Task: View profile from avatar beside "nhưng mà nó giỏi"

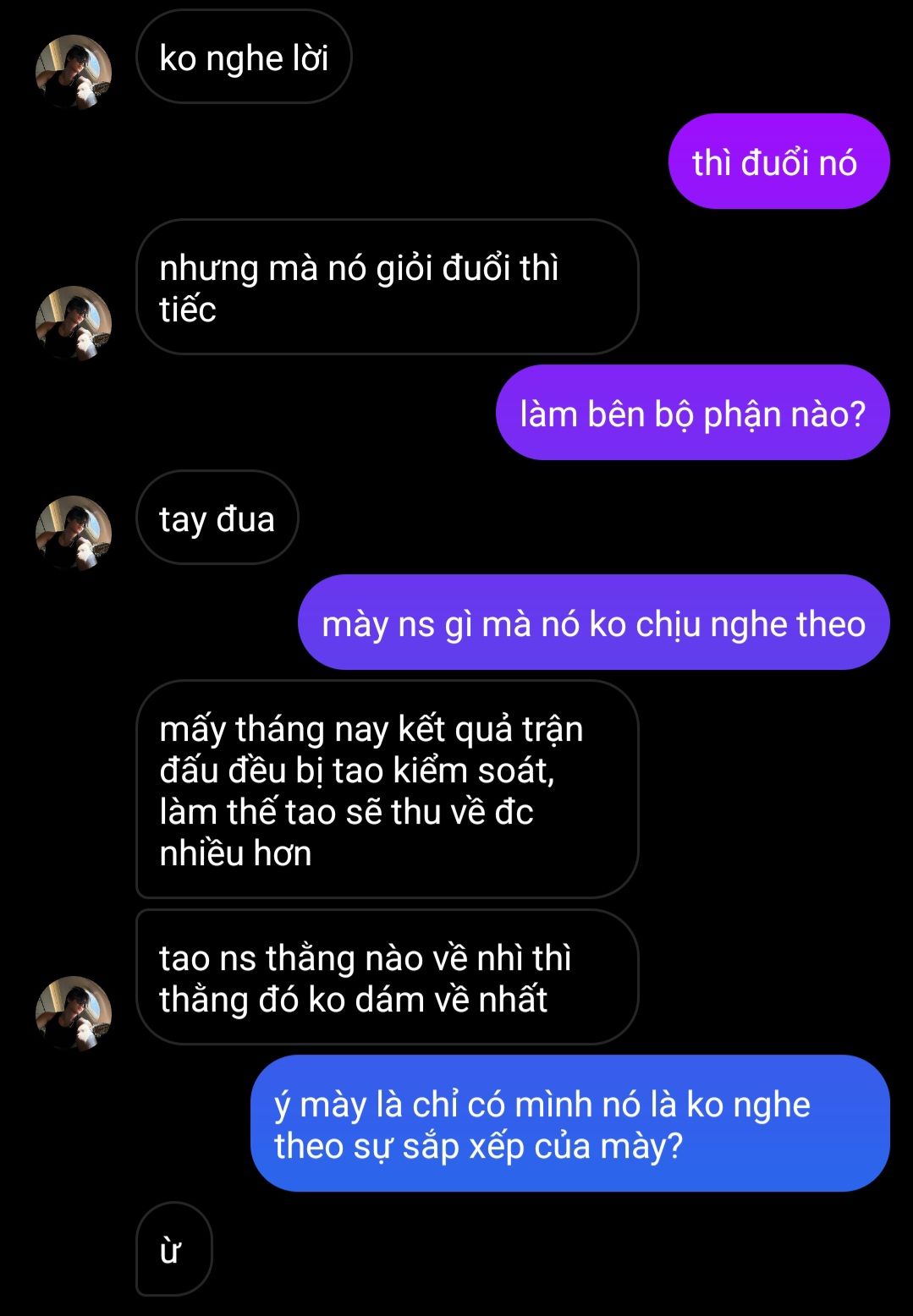Action: tap(74, 323)
